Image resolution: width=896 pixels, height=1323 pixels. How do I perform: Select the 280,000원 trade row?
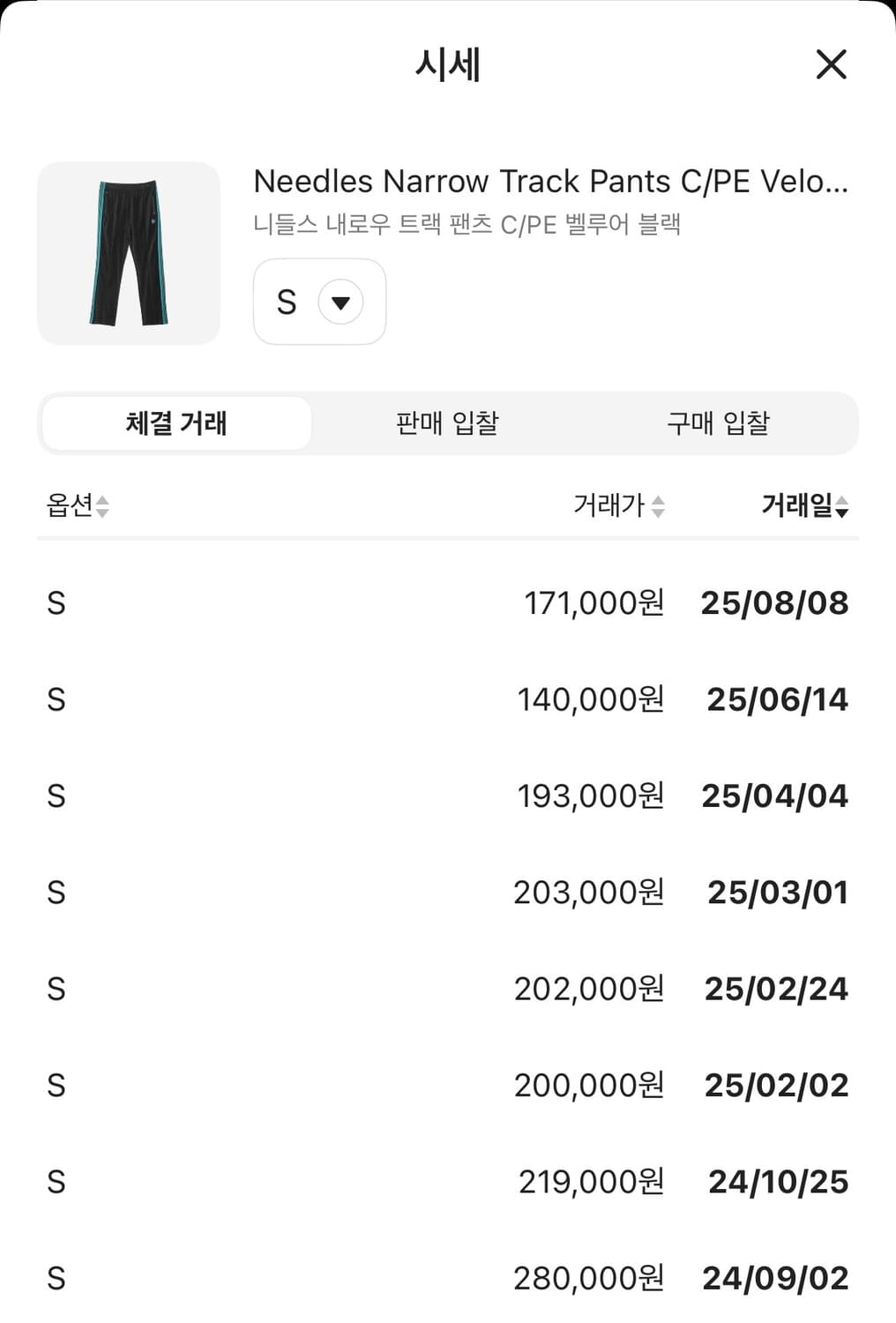pos(448,1278)
